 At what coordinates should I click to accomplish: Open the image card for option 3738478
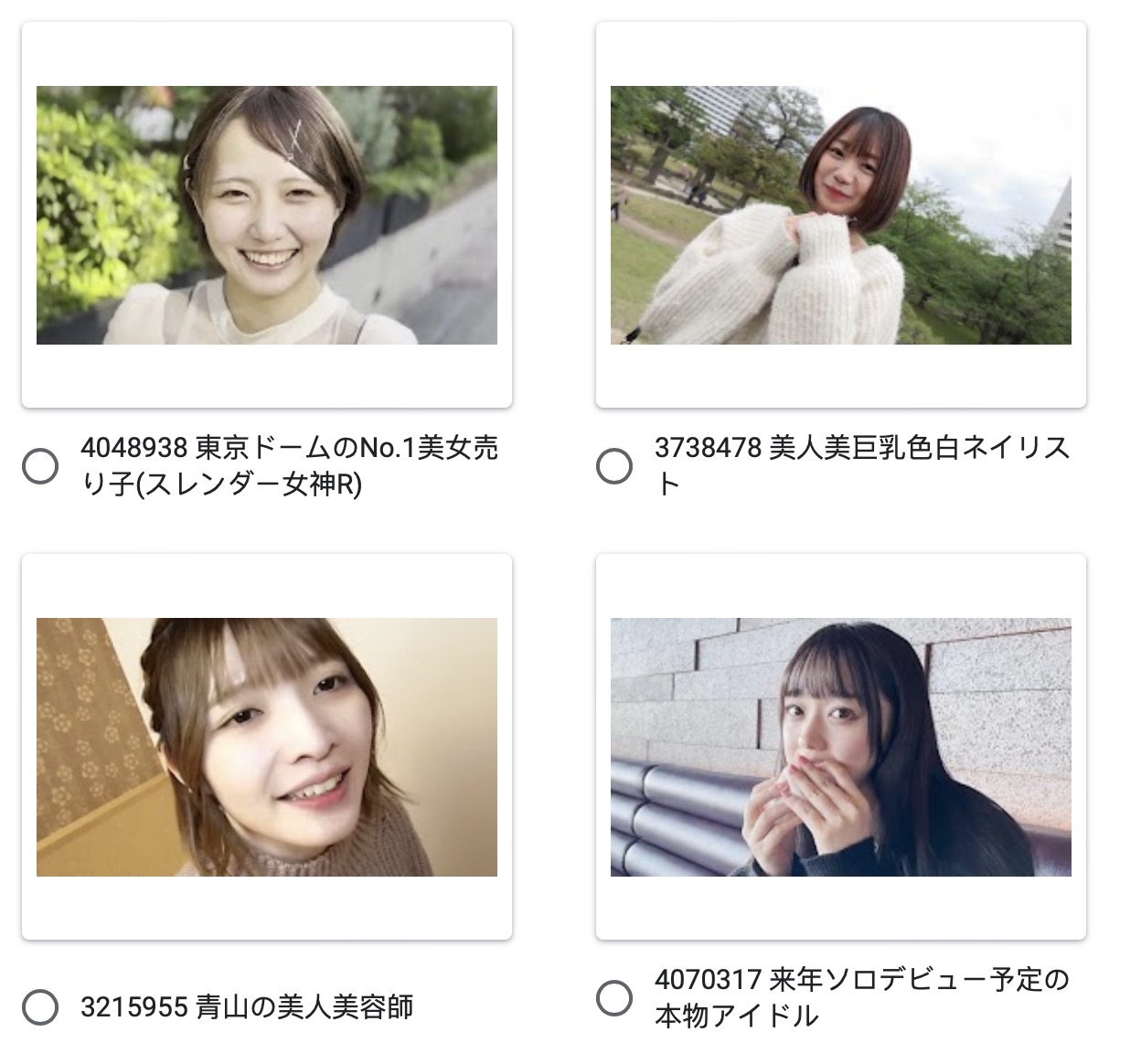[841, 216]
